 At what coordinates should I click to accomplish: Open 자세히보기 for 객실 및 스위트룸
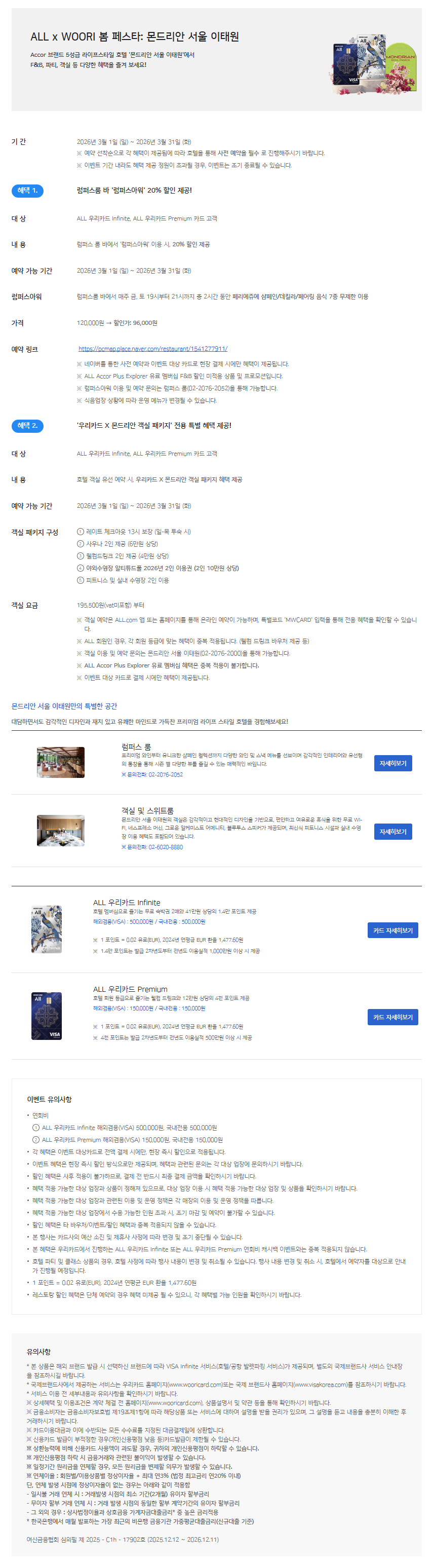click(x=392, y=831)
